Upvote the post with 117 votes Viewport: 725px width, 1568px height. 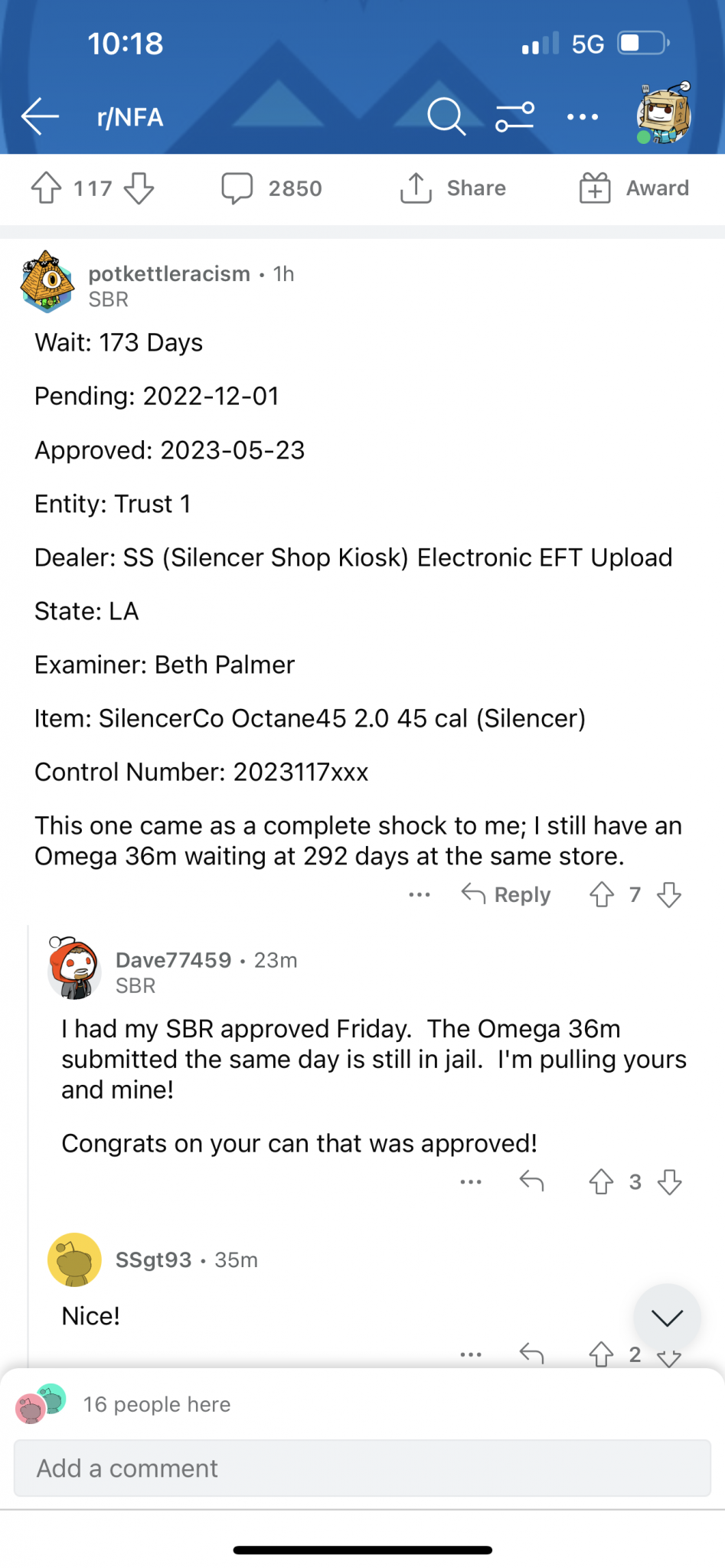(47, 188)
